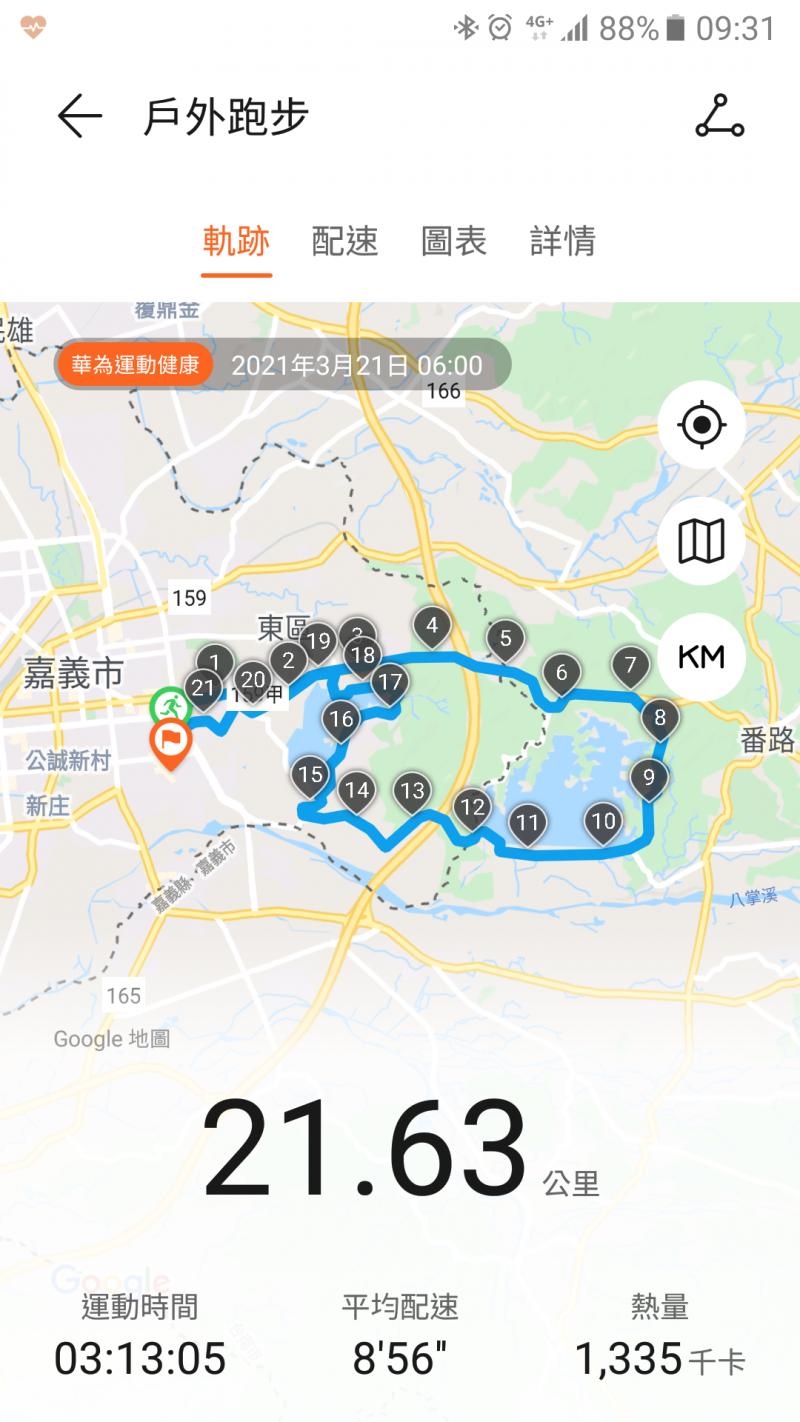Switch to the 配速 tab
The width and height of the screenshot is (800, 1422).
345,242
